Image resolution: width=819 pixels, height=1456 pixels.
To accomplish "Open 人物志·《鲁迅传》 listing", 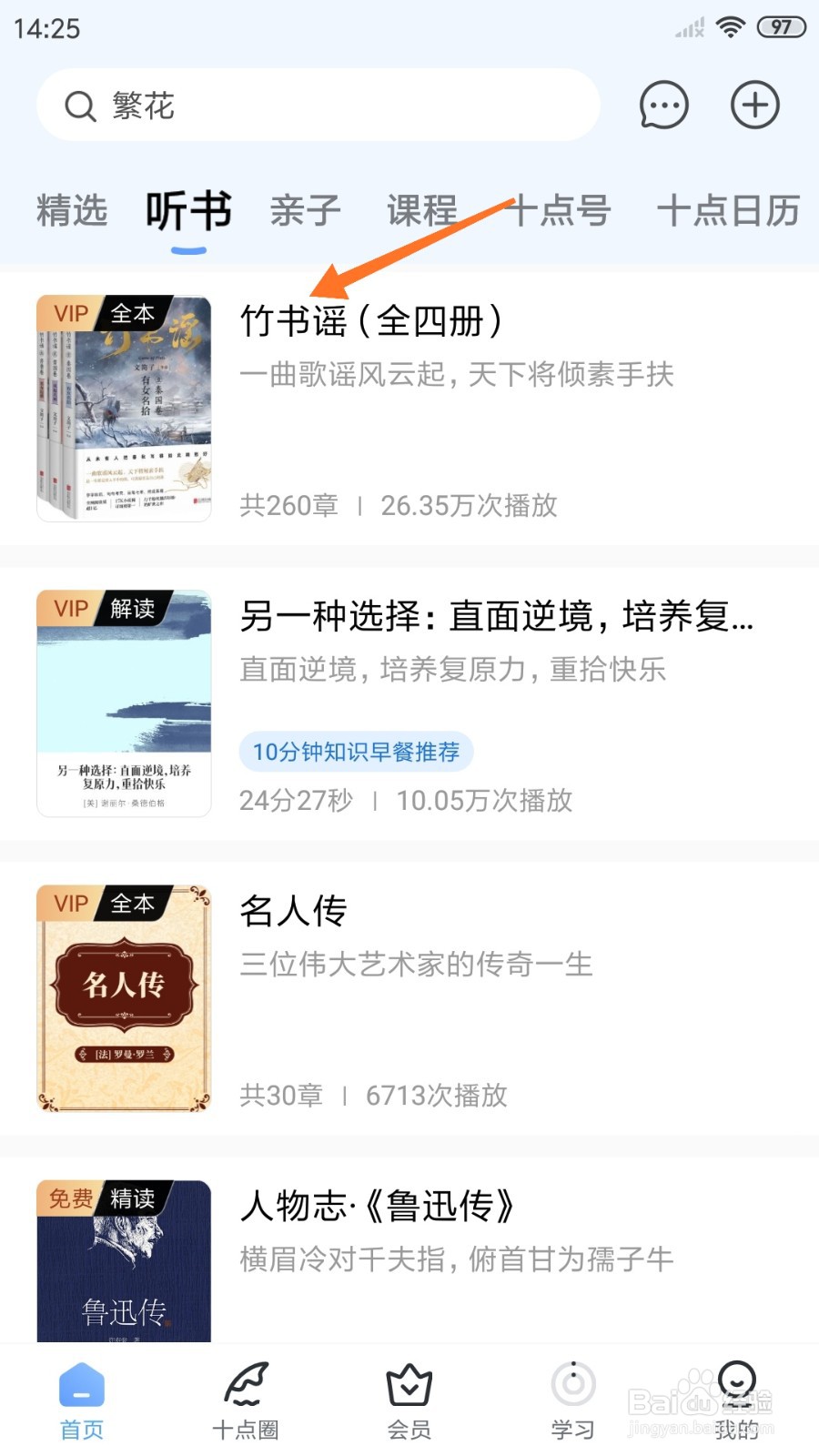I will (x=378, y=1207).
